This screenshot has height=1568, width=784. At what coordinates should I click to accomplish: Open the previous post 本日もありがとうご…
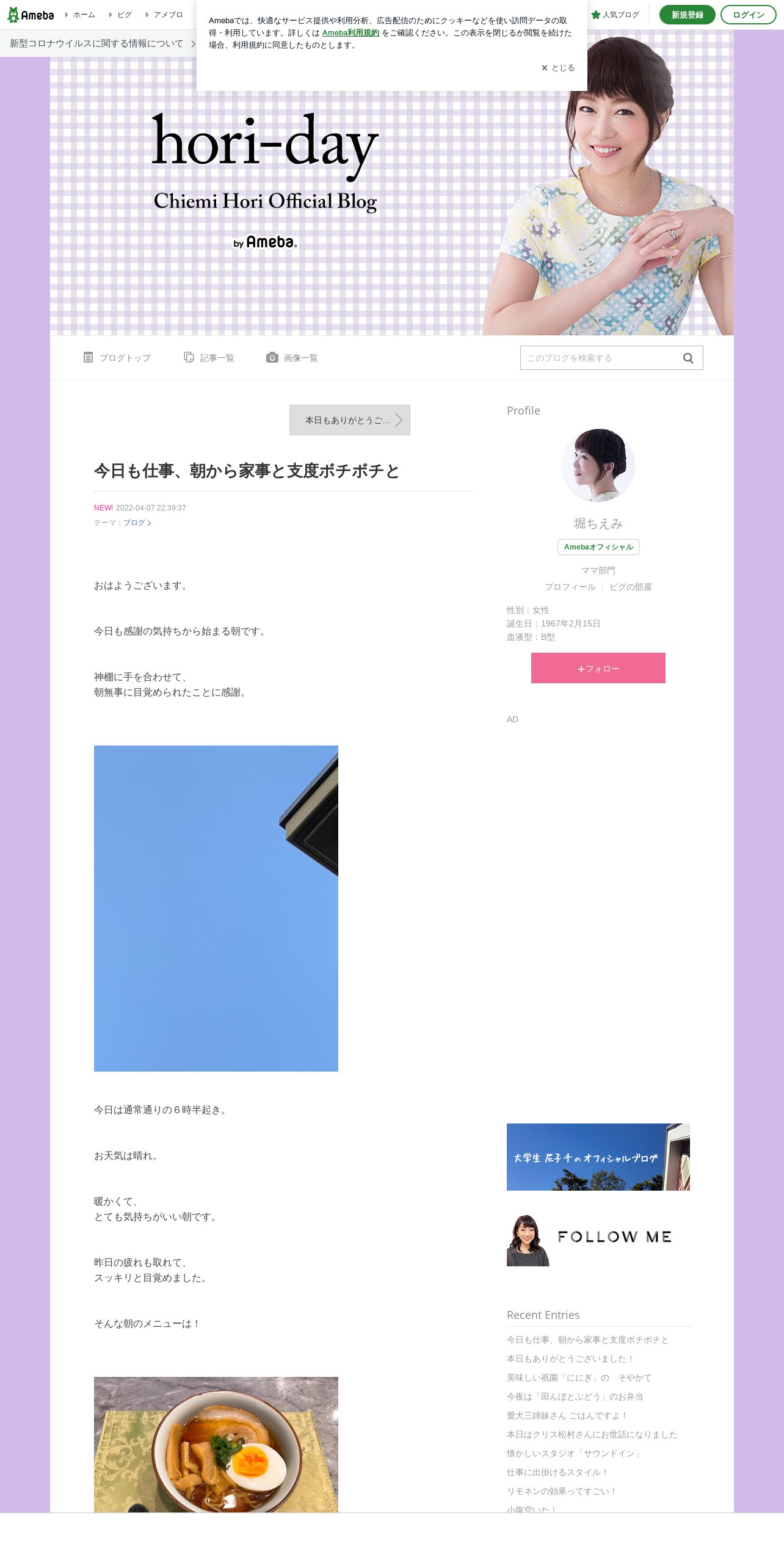[350, 420]
